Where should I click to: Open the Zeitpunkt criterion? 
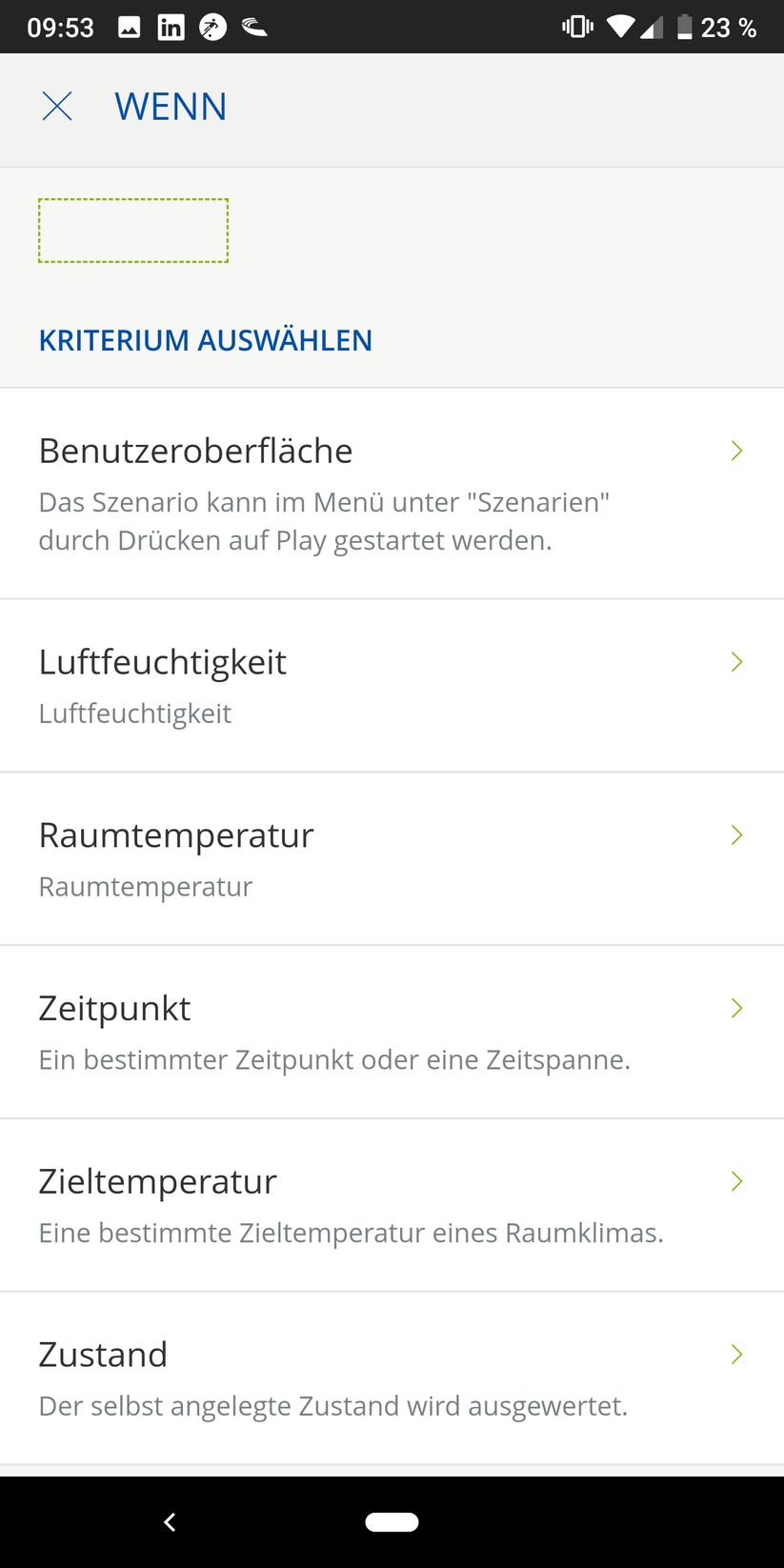pos(392,1033)
